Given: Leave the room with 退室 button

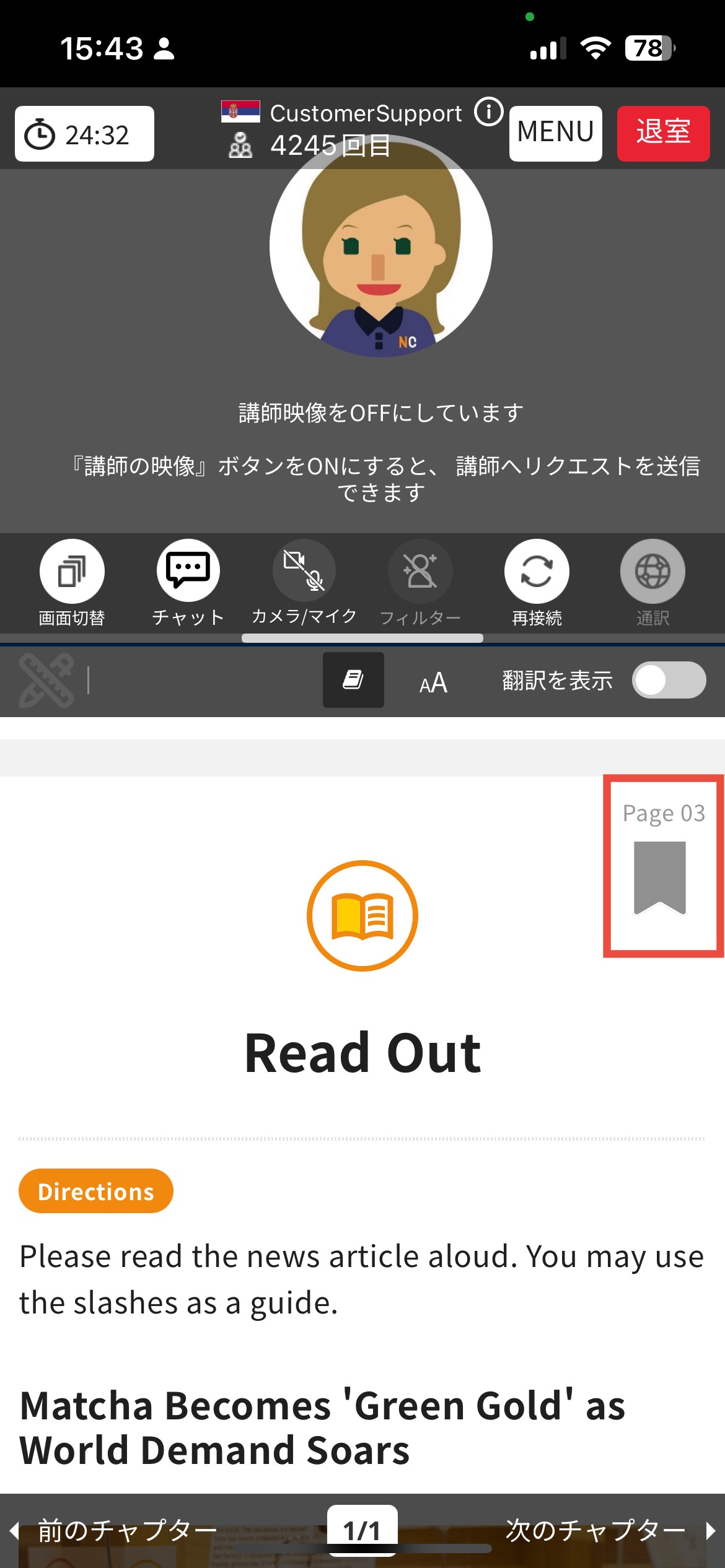Looking at the screenshot, I should [662, 133].
